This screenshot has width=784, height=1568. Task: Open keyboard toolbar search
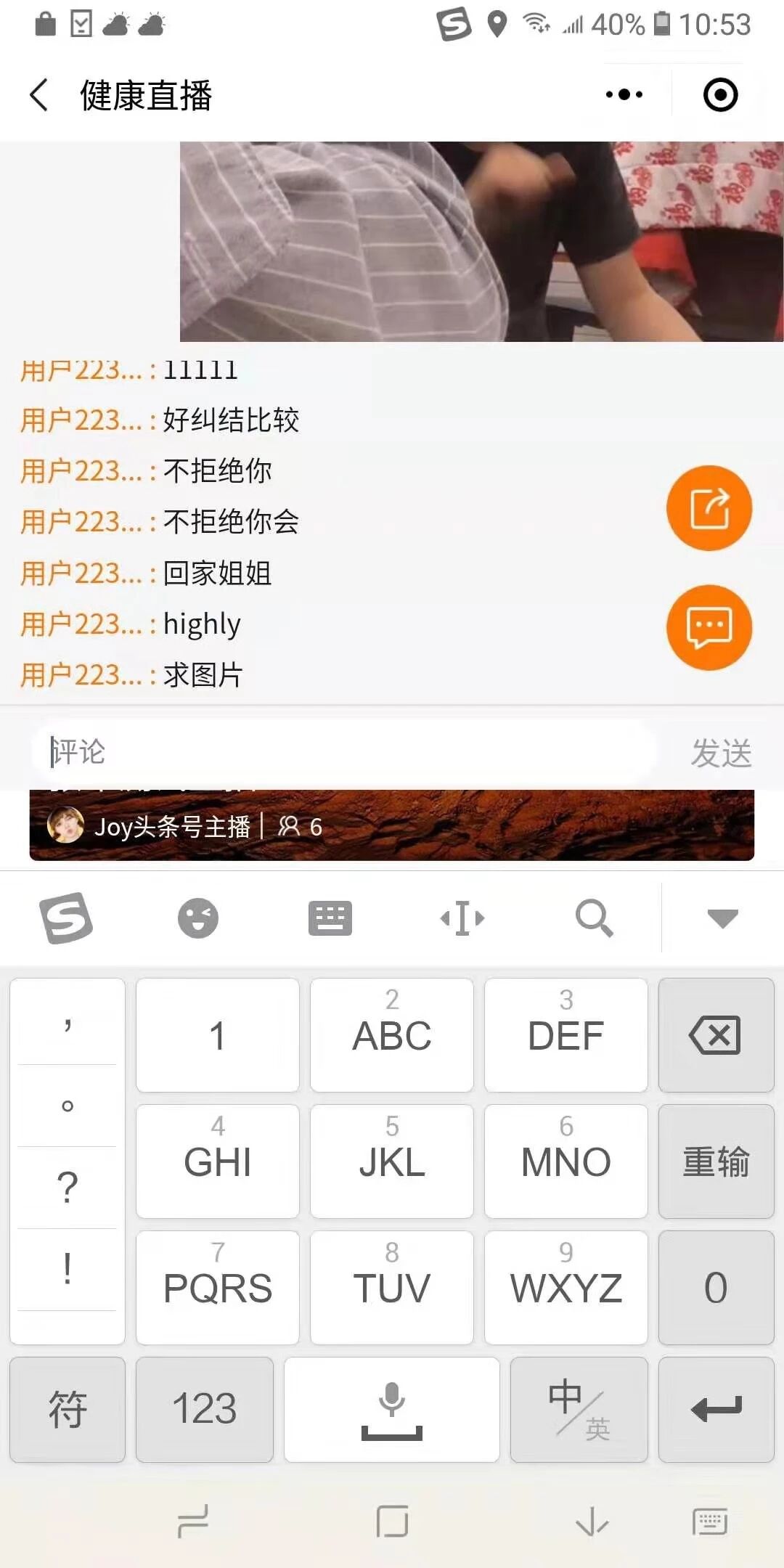(x=595, y=918)
